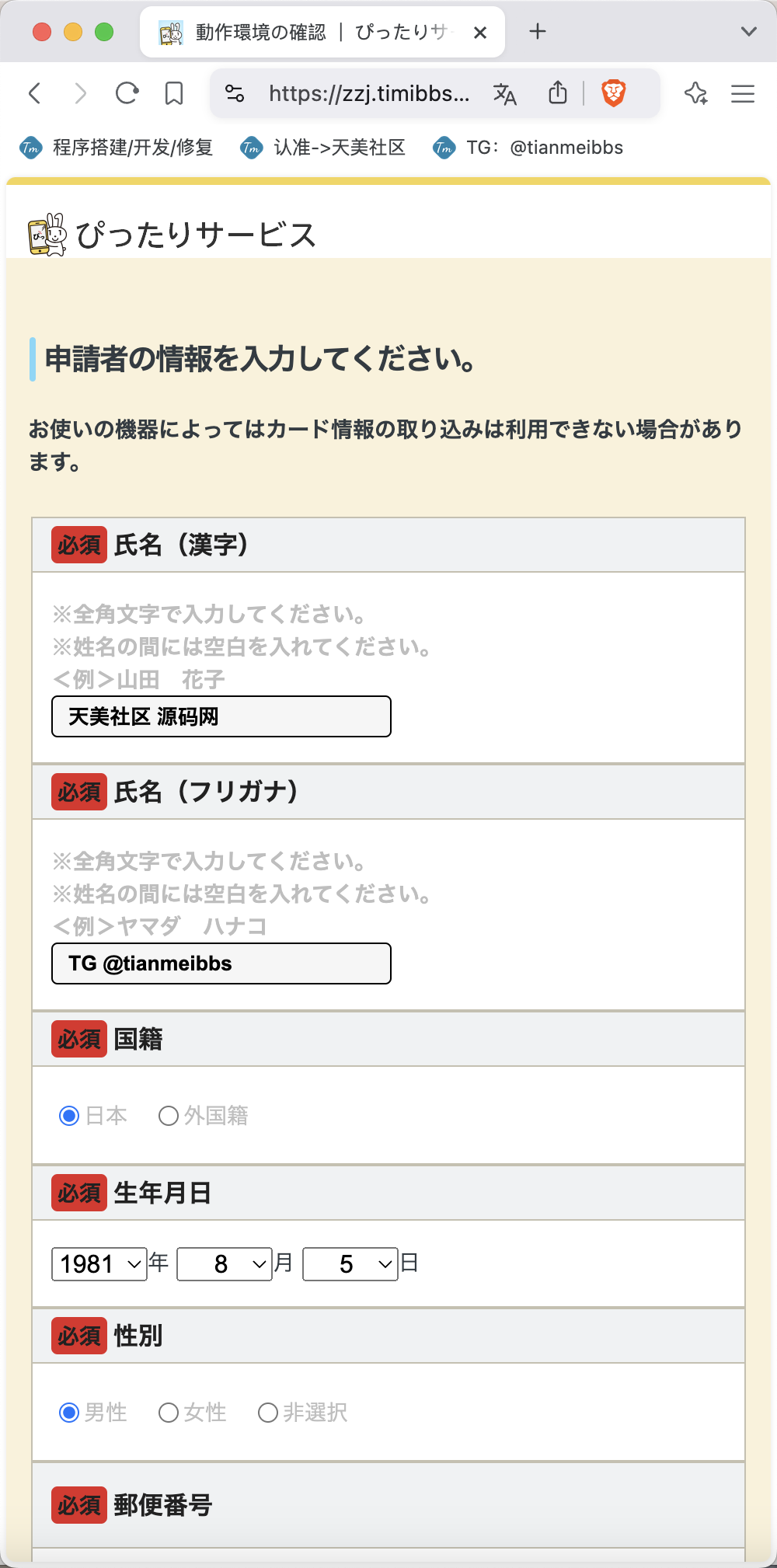
Task: Edit the 氏名（フリガナ）field
Action: [221, 963]
